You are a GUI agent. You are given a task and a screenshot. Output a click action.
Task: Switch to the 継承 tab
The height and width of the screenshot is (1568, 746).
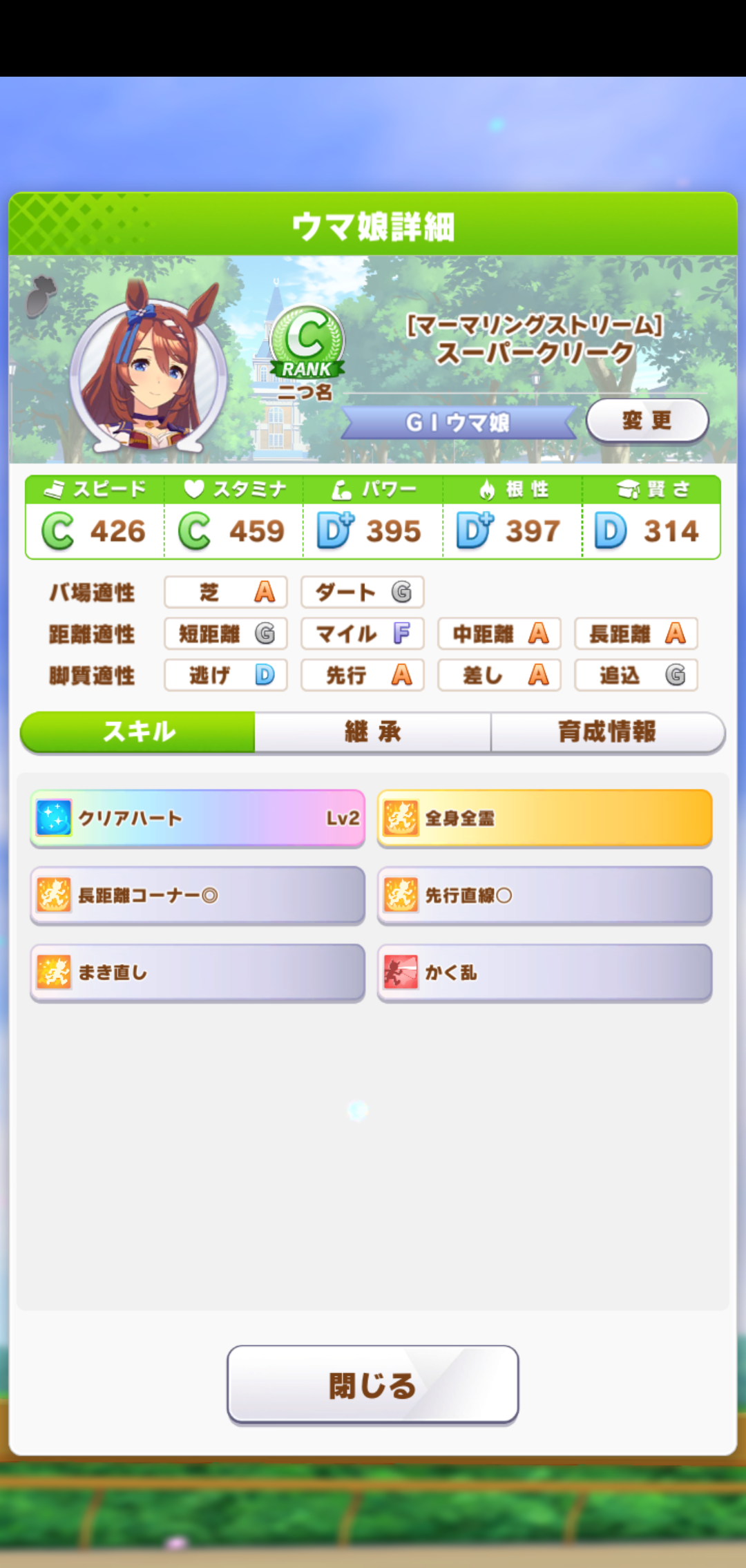(x=373, y=732)
